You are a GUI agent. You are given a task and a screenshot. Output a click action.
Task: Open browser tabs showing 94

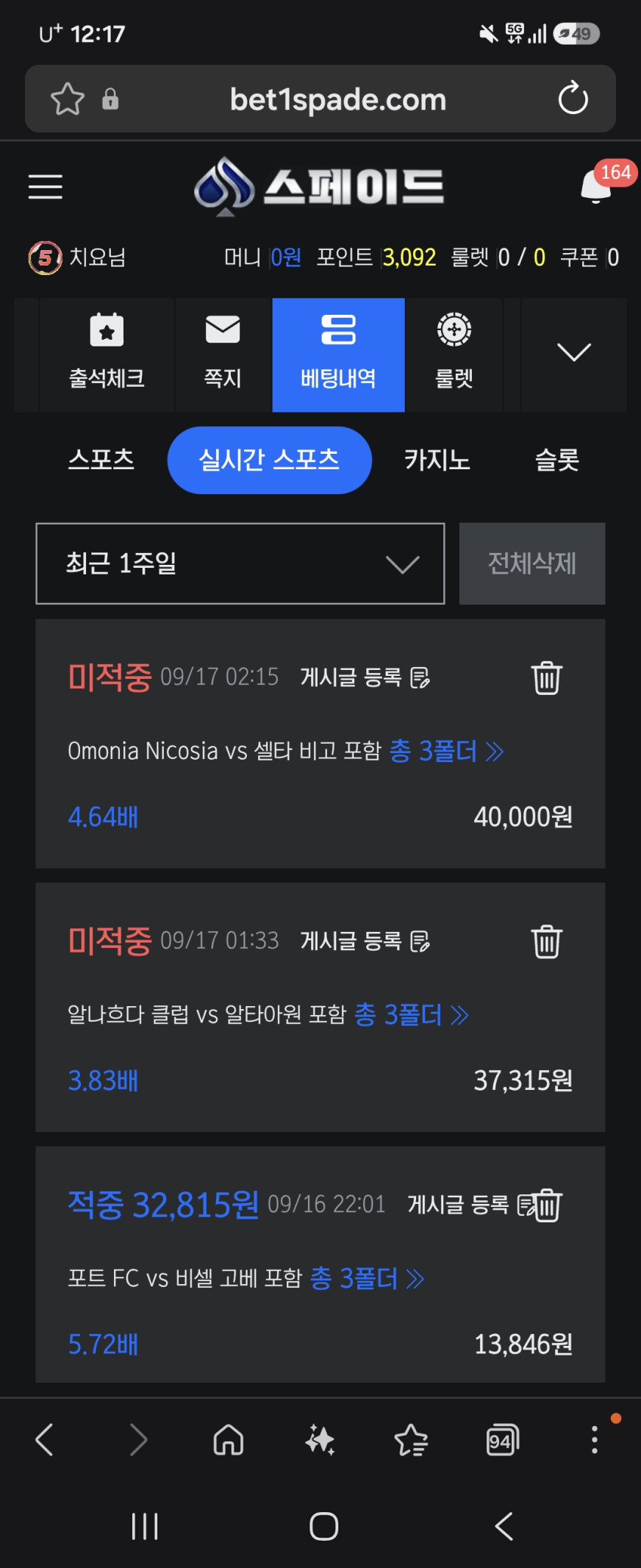pos(503,1440)
